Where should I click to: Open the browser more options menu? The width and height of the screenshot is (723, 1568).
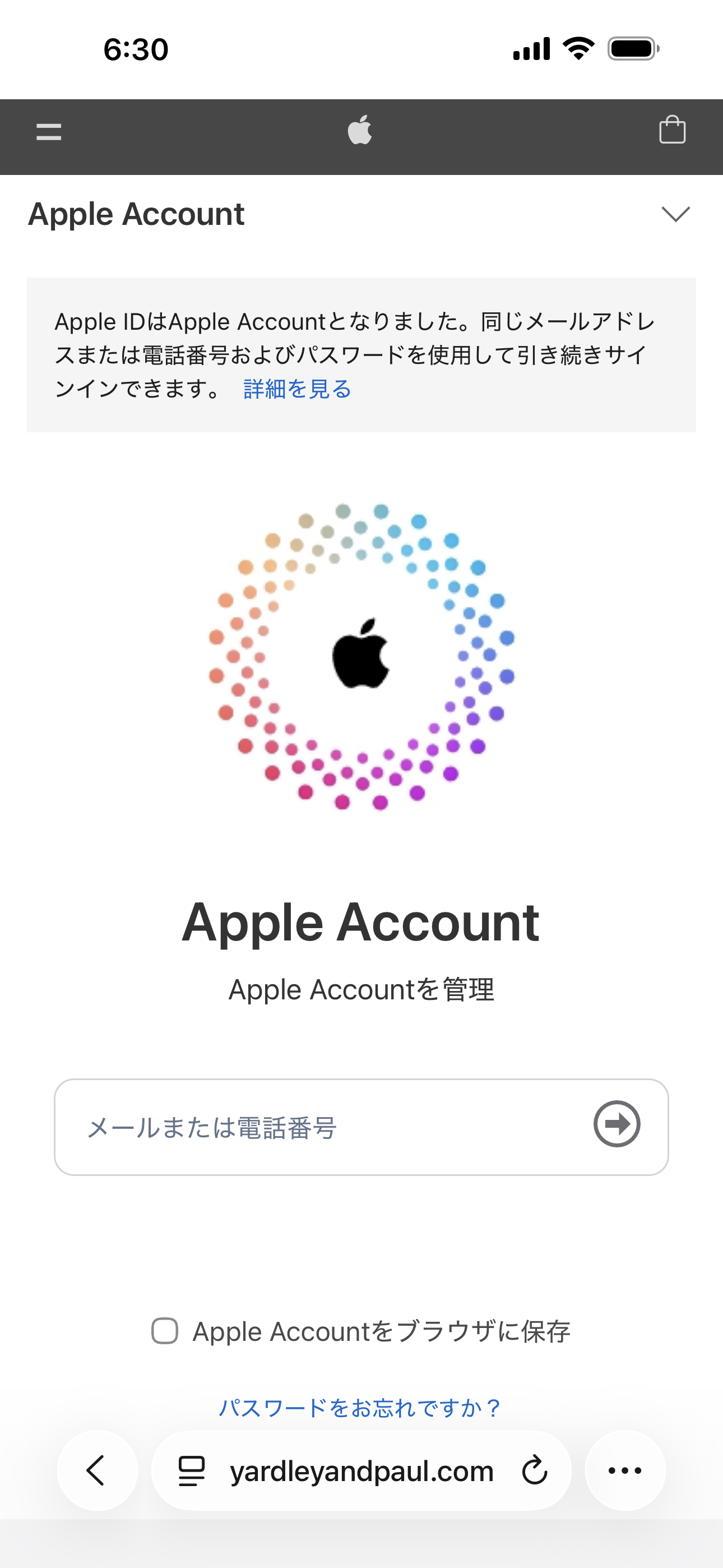[625, 1470]
